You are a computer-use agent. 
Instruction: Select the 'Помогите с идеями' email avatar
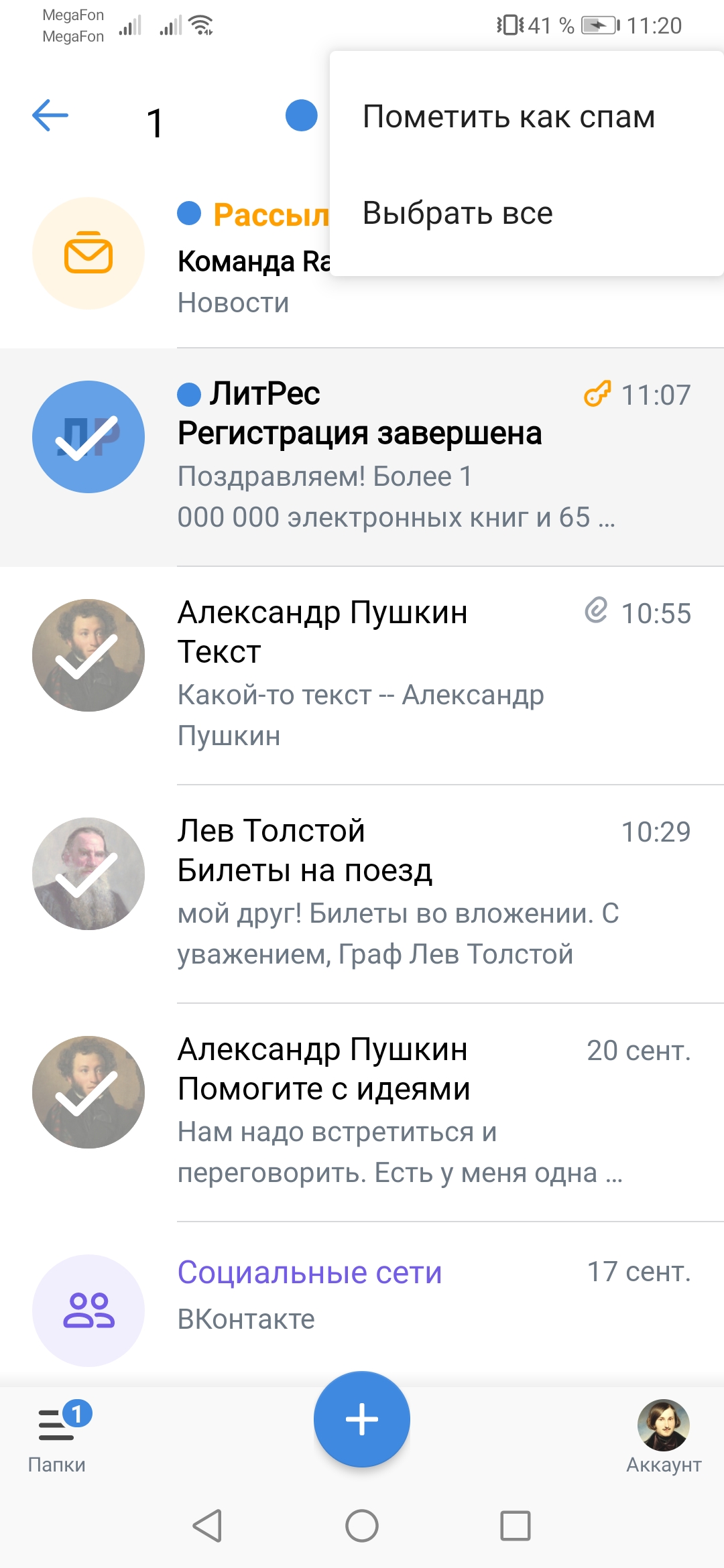pos(88,1092)
